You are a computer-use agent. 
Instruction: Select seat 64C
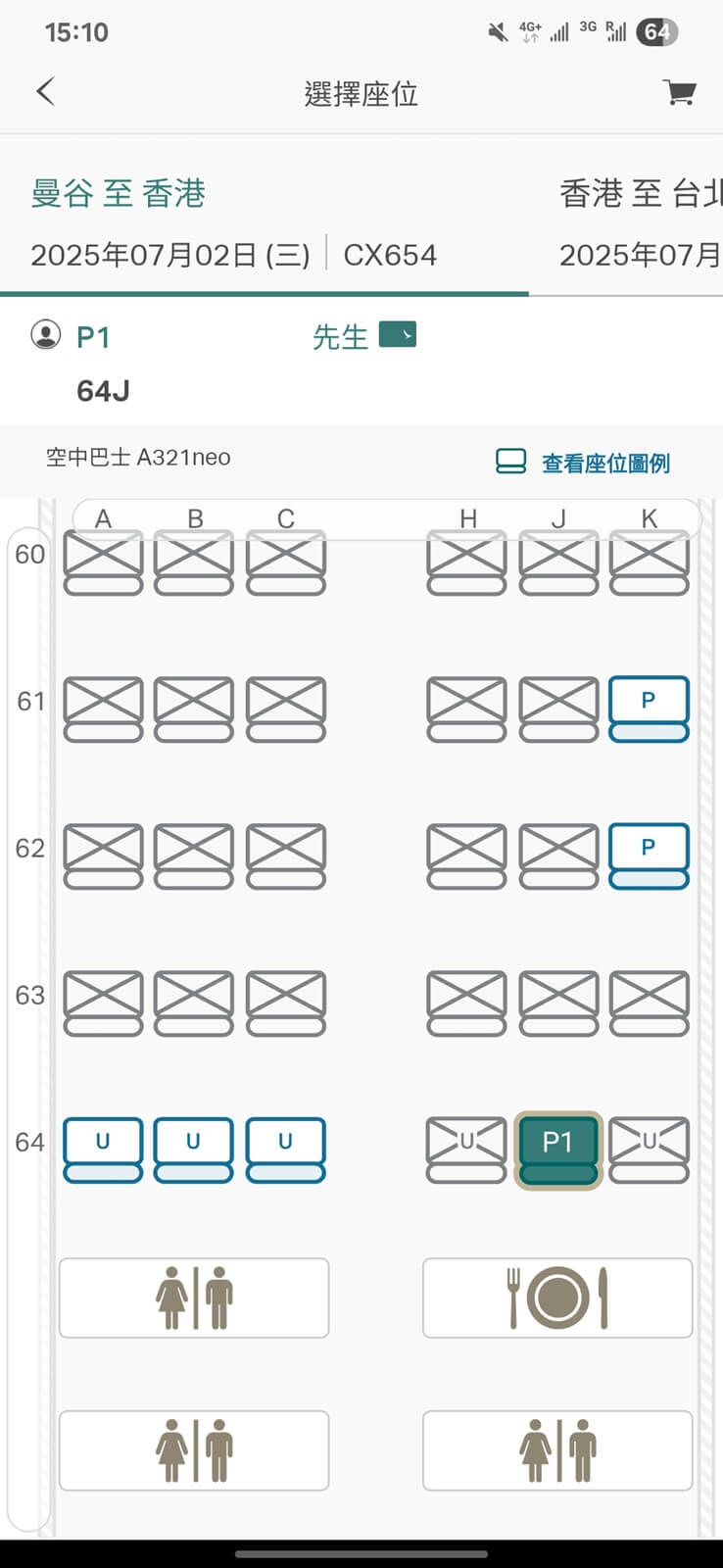coord(285,1150)
